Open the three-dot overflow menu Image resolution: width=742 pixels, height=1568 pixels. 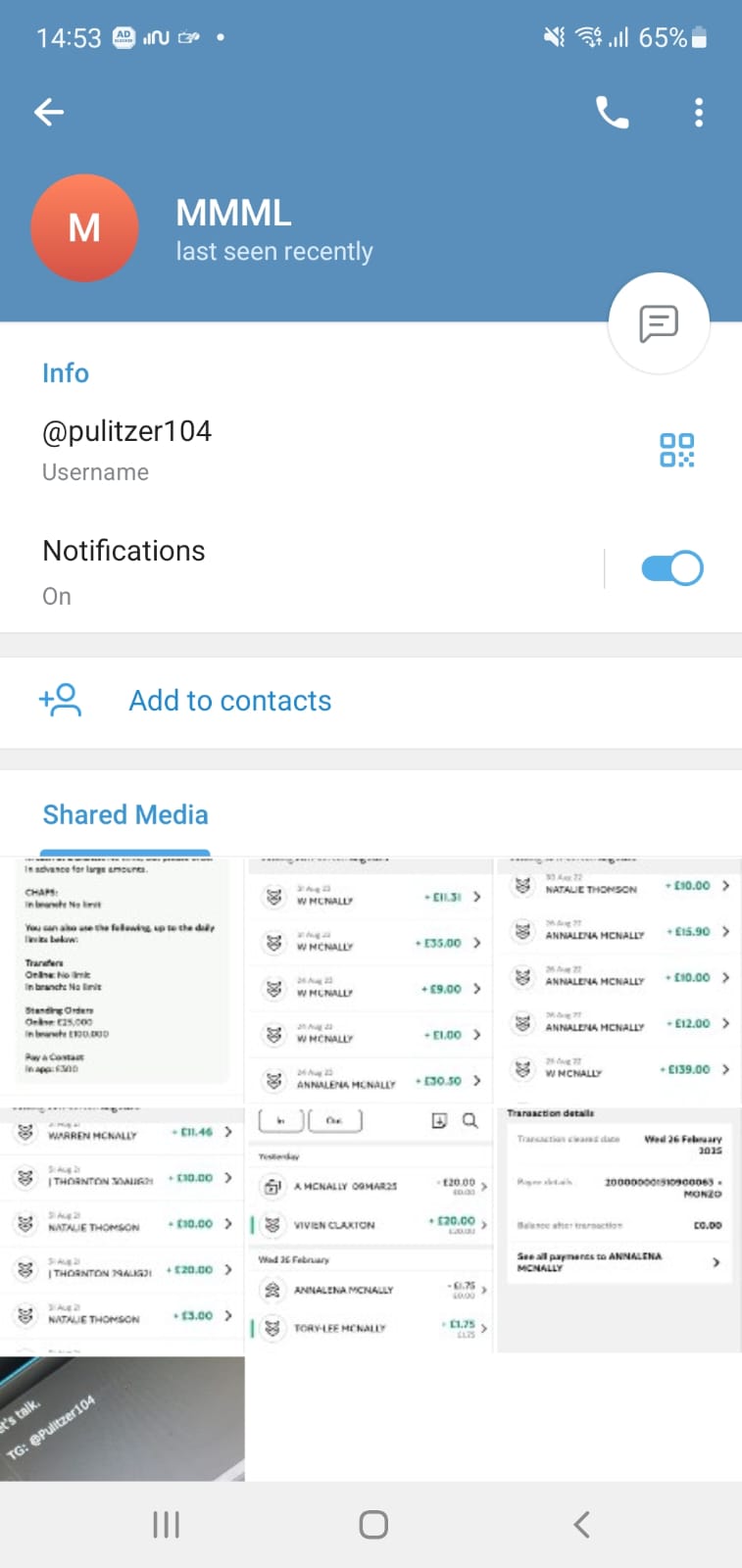click(698, 113)
